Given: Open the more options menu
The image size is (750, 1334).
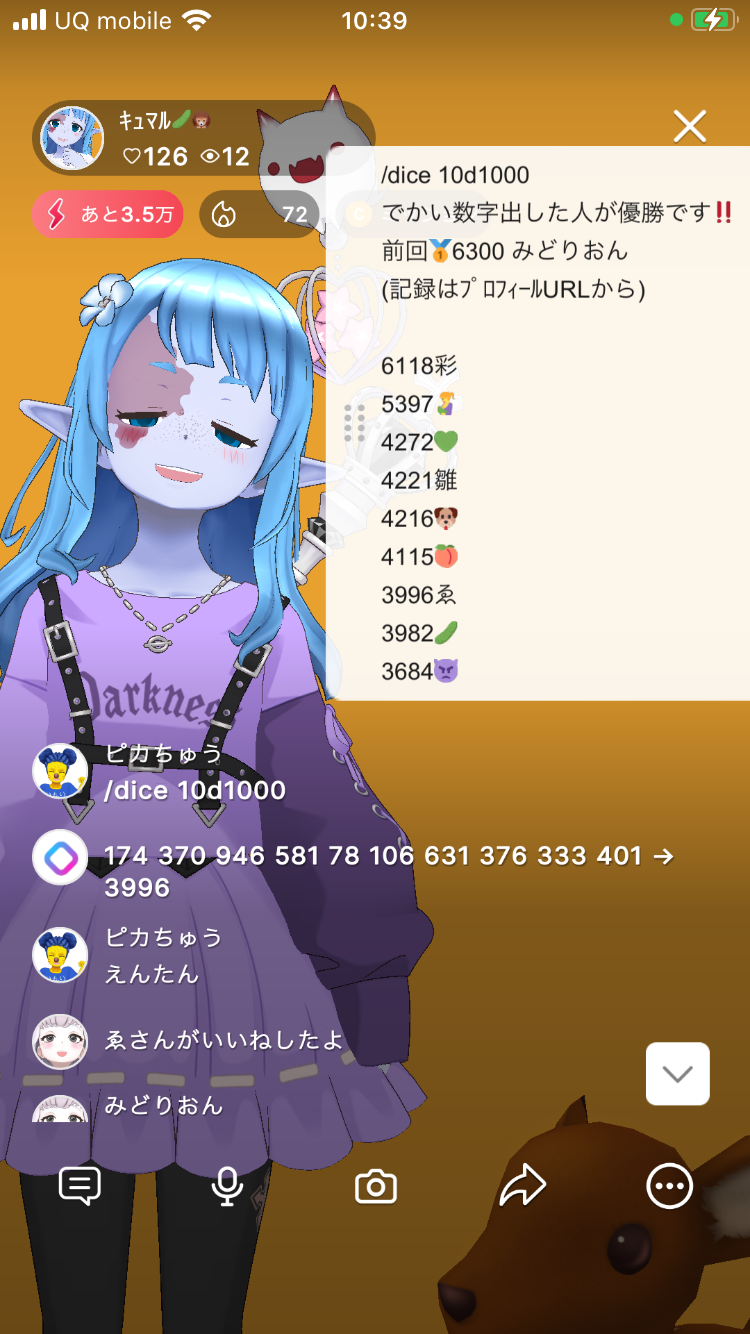Looking at the screenshot, I should click(669, 1187).
